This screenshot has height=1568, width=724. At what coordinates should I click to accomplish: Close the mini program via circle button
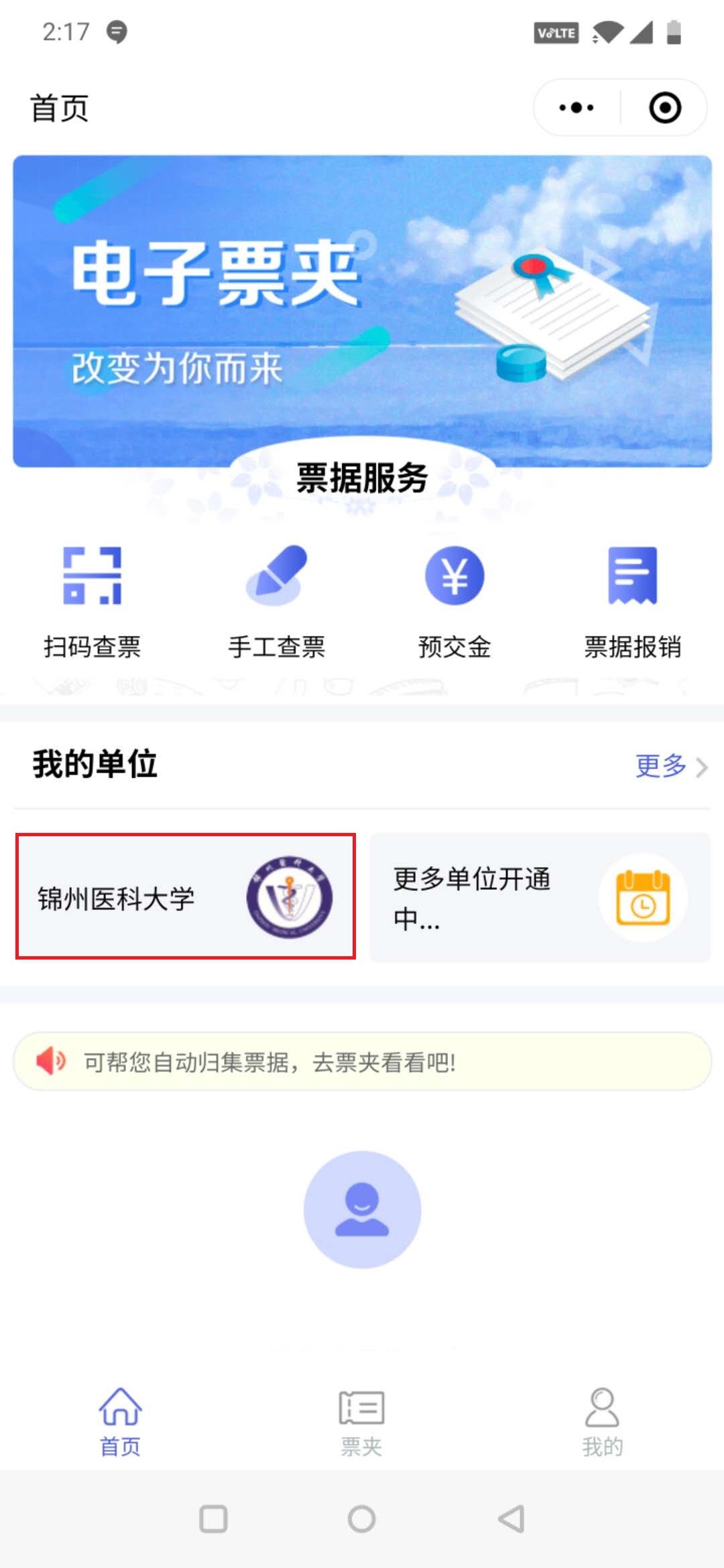click(x=665, y=108)
